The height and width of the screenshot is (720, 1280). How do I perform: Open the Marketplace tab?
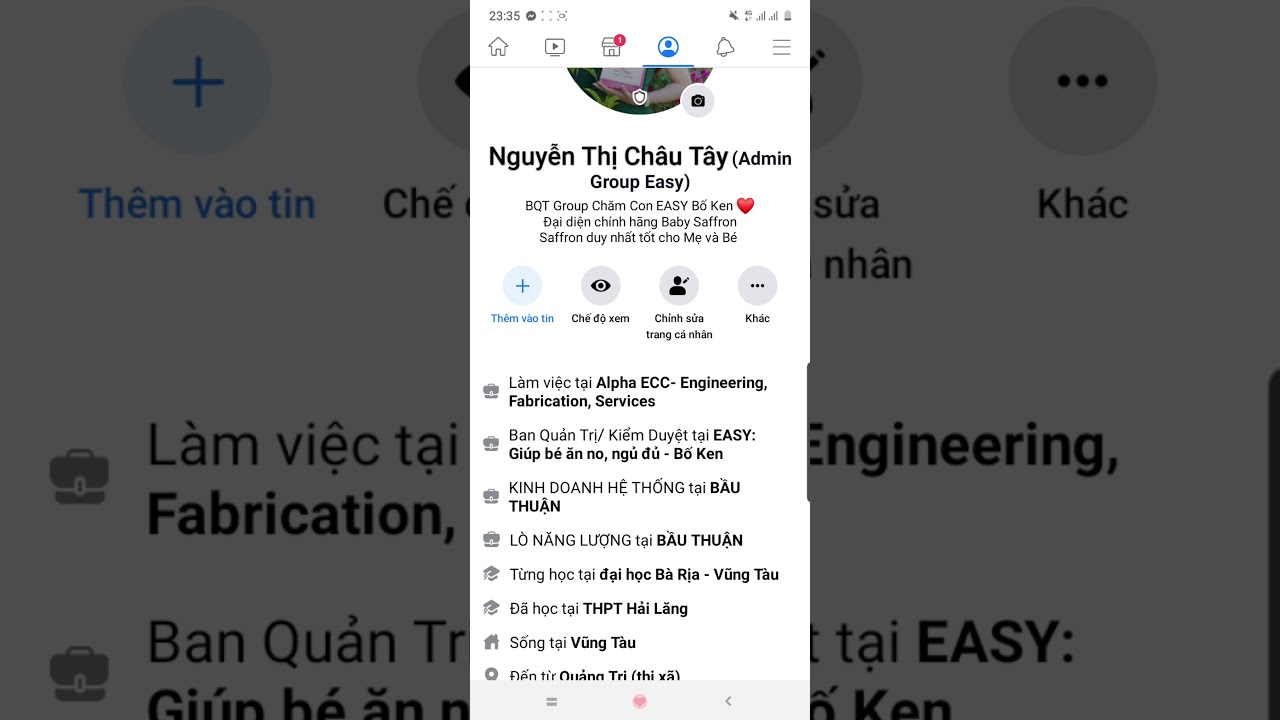(x=611, y=47)
